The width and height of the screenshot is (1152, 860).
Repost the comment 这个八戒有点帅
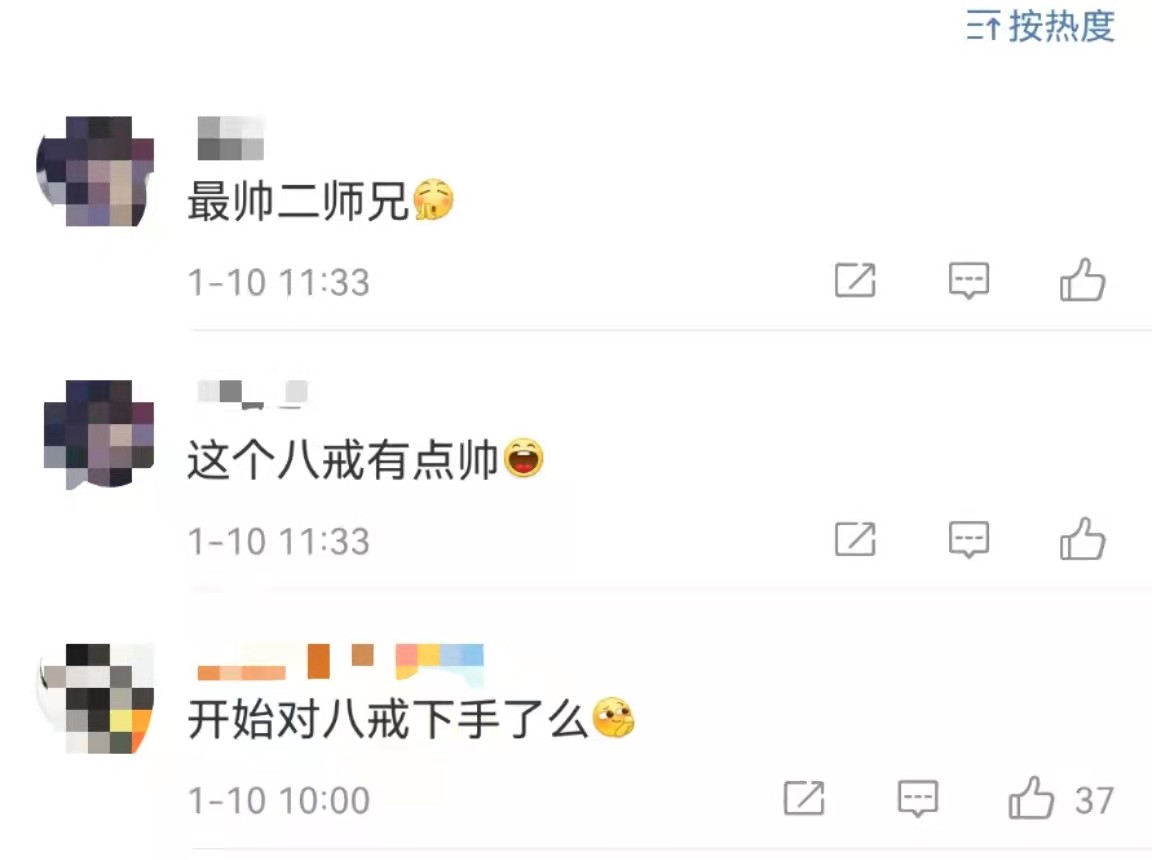[855, 540]
